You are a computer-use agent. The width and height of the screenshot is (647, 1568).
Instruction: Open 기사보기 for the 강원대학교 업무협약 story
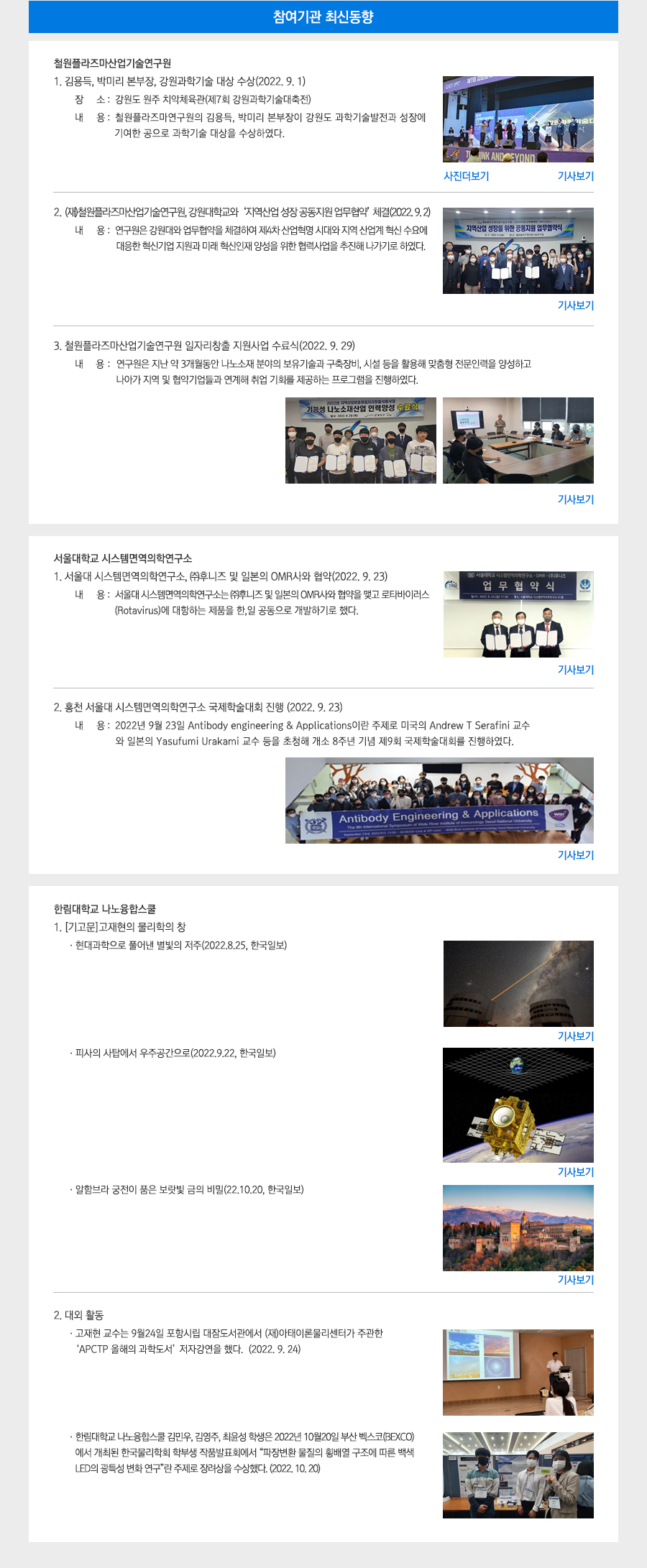click(x=575, y=305)
